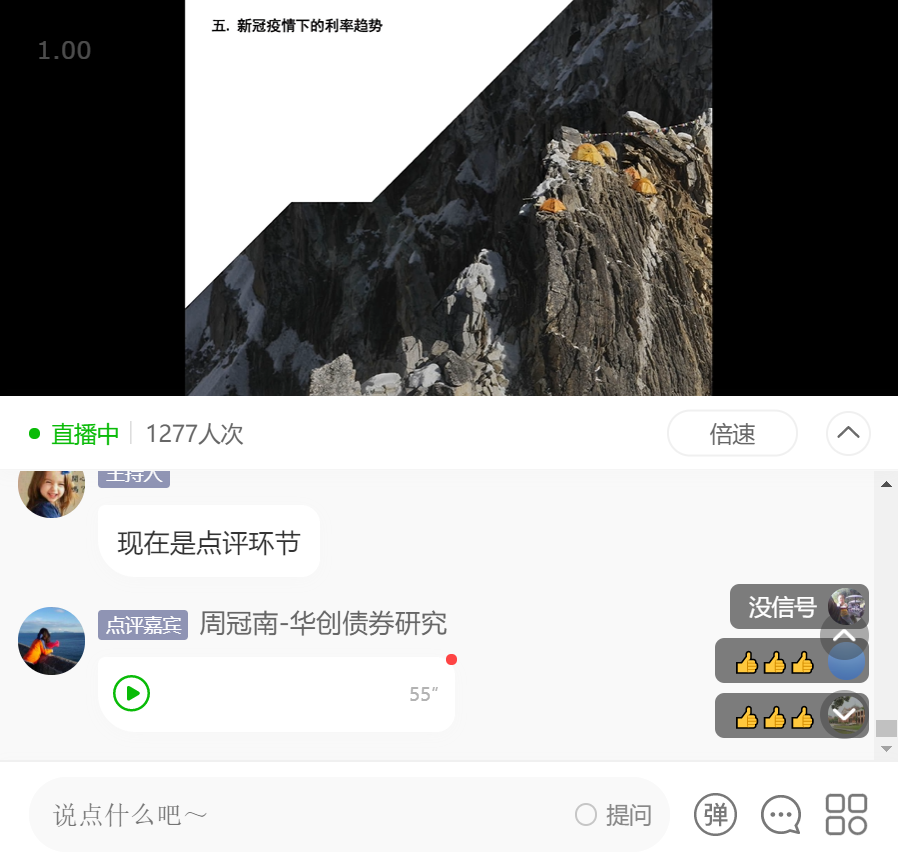This screenshot has width=898, height=866.
Task: Tap the slide video area
Action: point(448,200)
